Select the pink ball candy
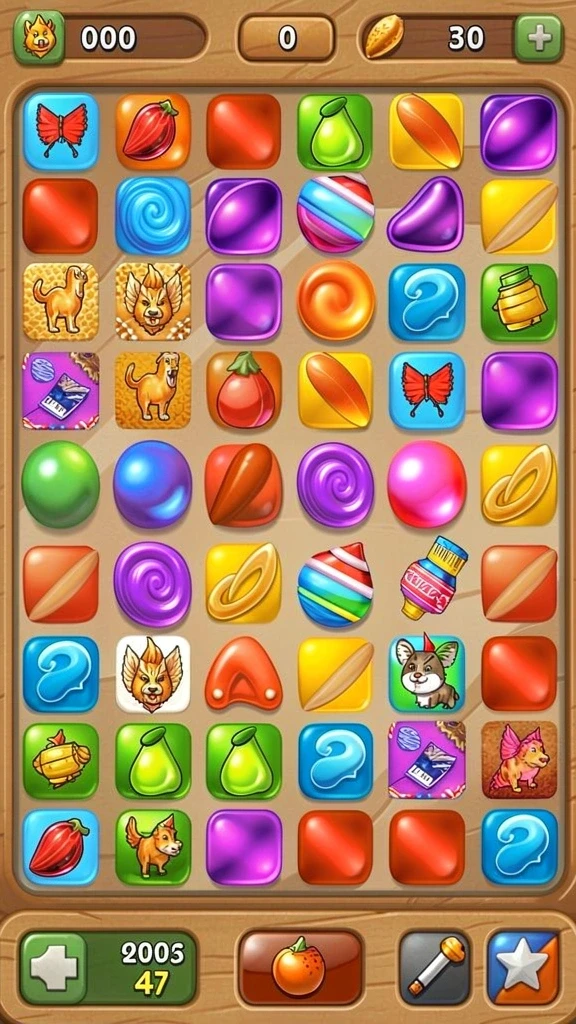This screenshot has height=1024, width=576. [x=427, y=483]
